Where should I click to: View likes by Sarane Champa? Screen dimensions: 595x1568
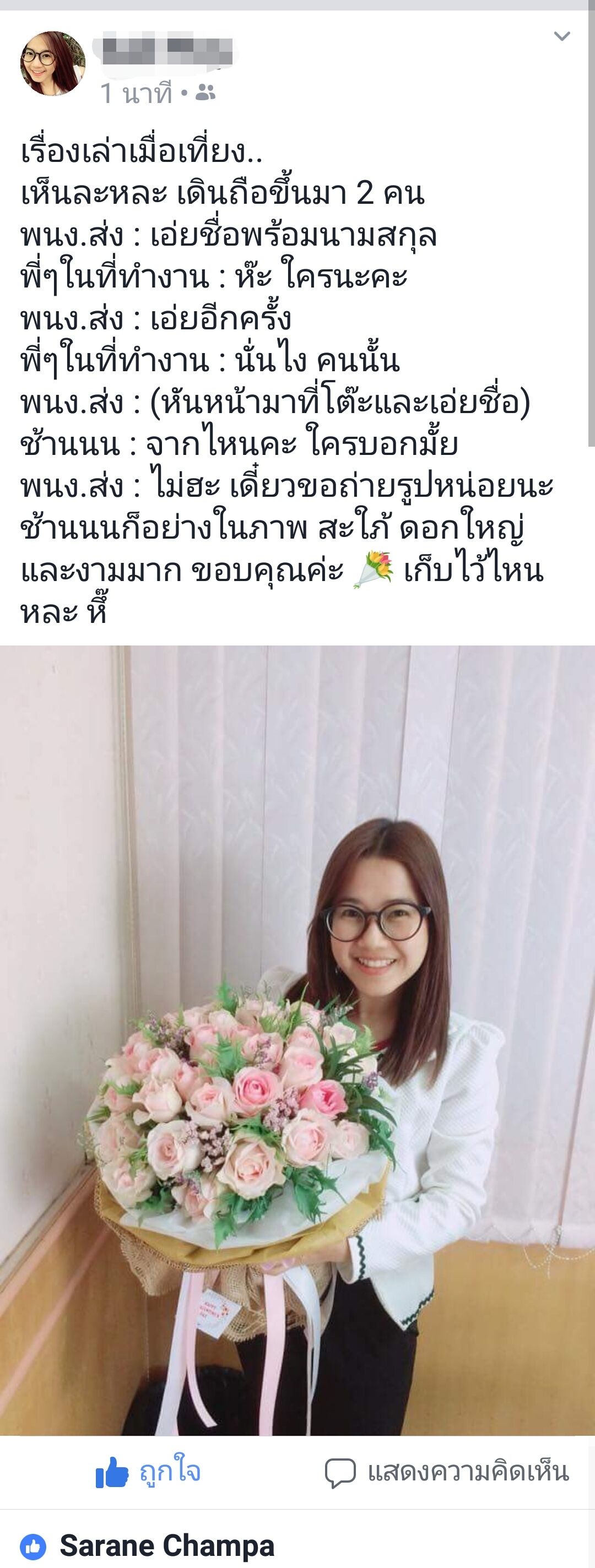click(x=166, y=1545)
